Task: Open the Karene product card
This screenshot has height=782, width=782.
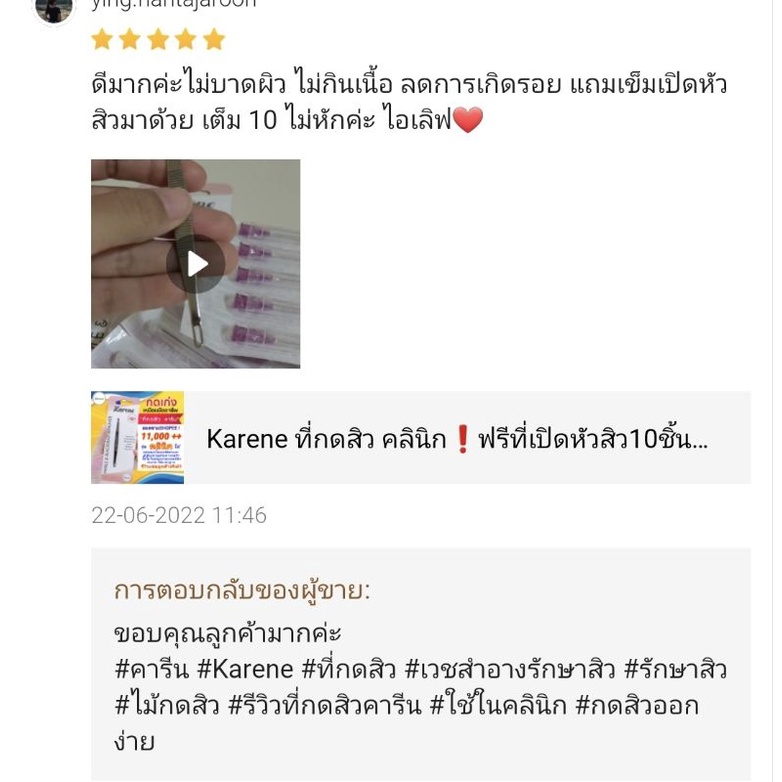Action: click(420, 437)
